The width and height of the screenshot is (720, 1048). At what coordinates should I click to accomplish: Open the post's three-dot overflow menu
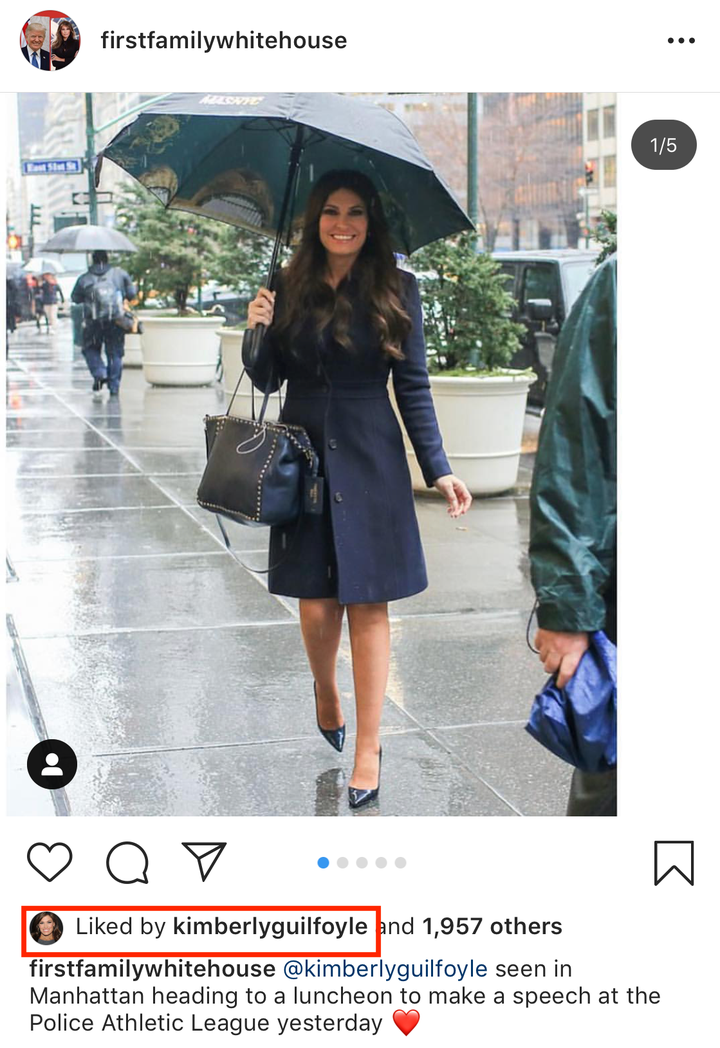[x=680, y=41]
